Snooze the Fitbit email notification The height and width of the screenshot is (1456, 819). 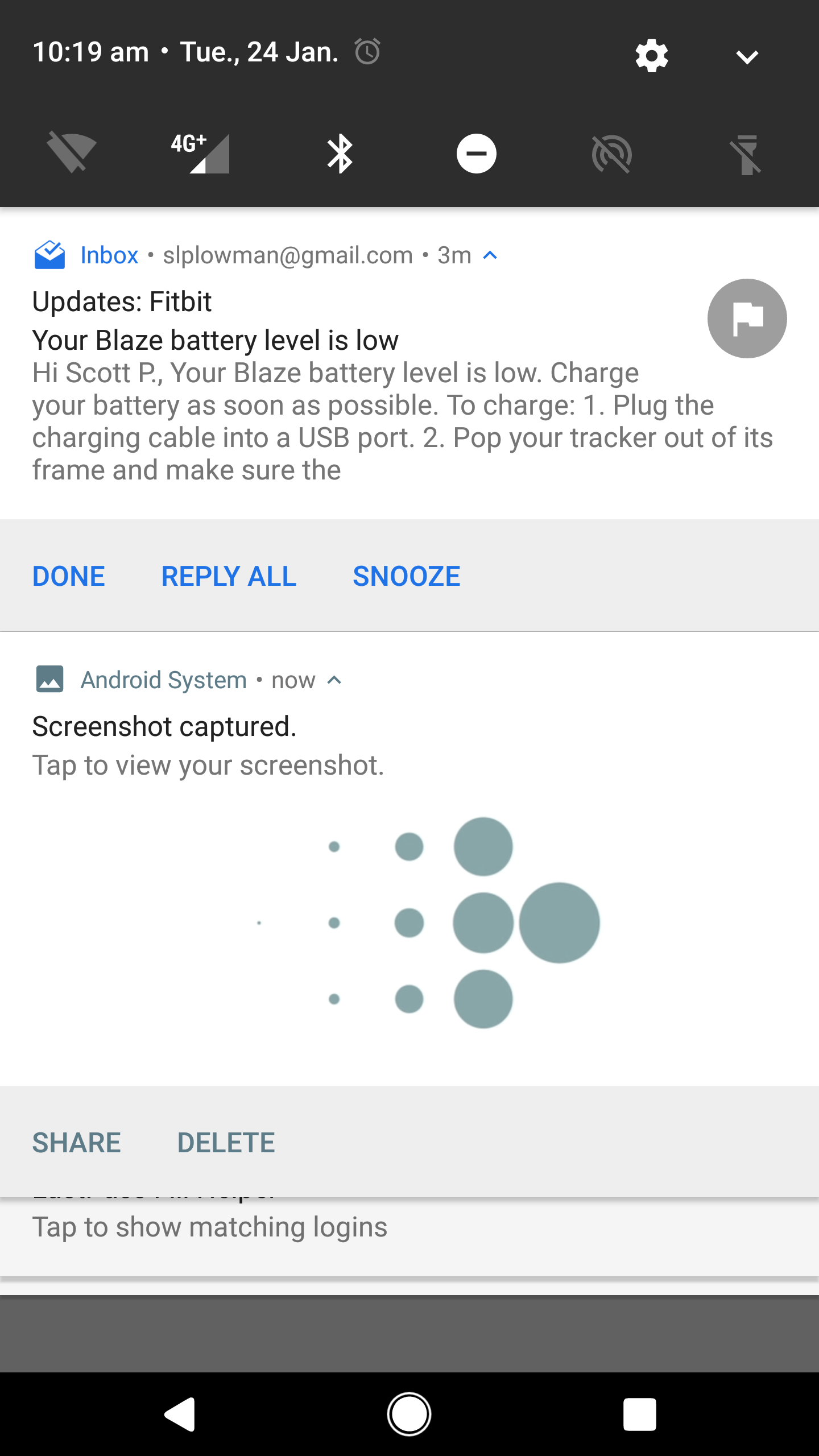(407, 576)
